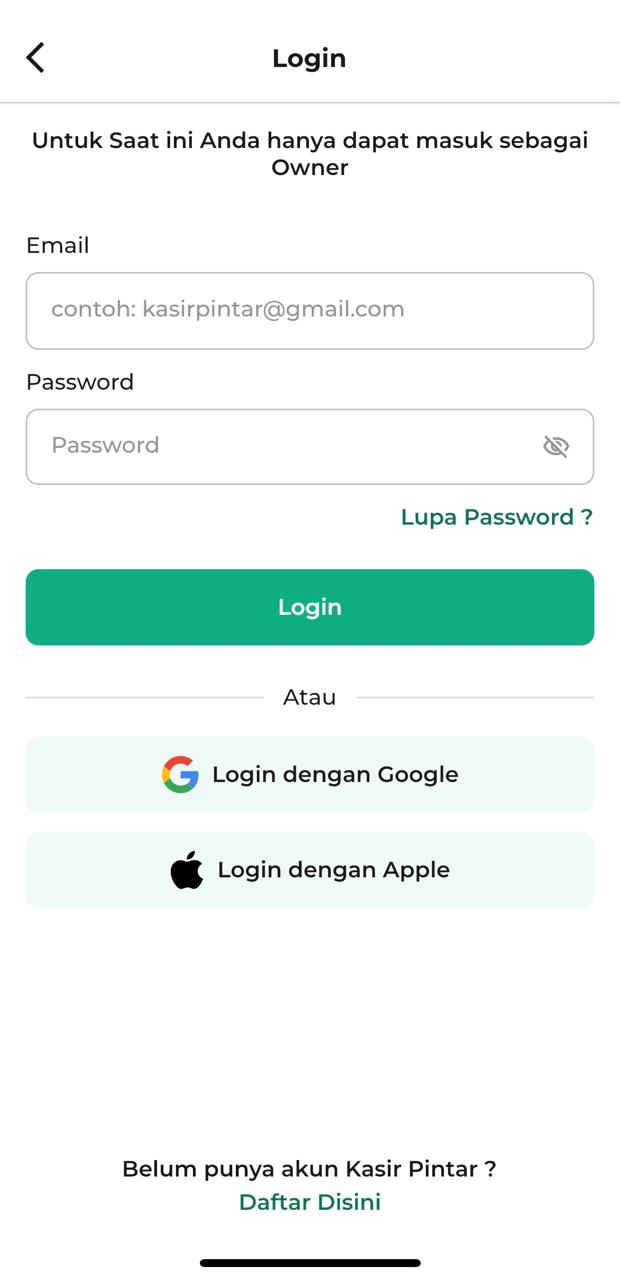Choose Login dengan Google

coord(310,775)
